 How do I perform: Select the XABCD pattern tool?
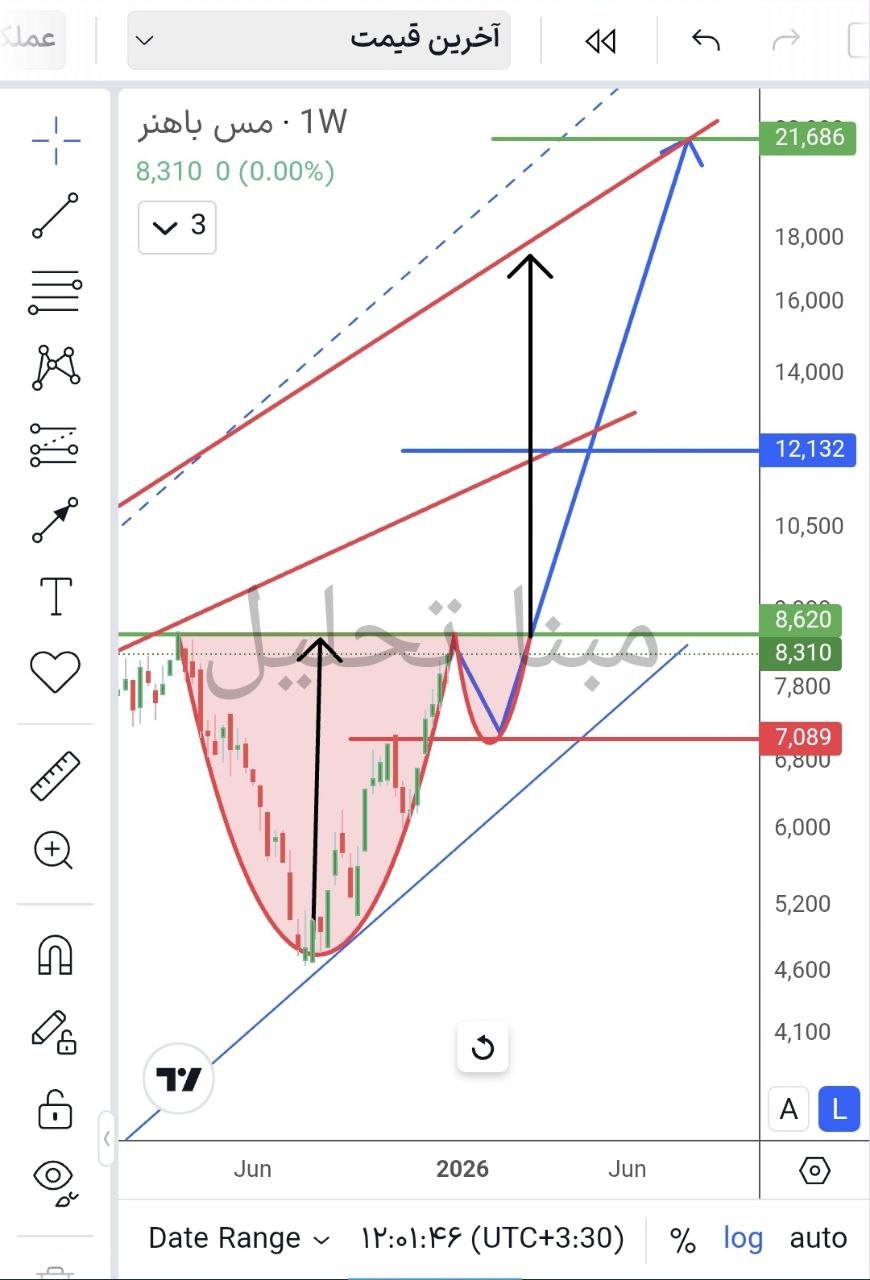pyautogui.click(x=56, y=367)
